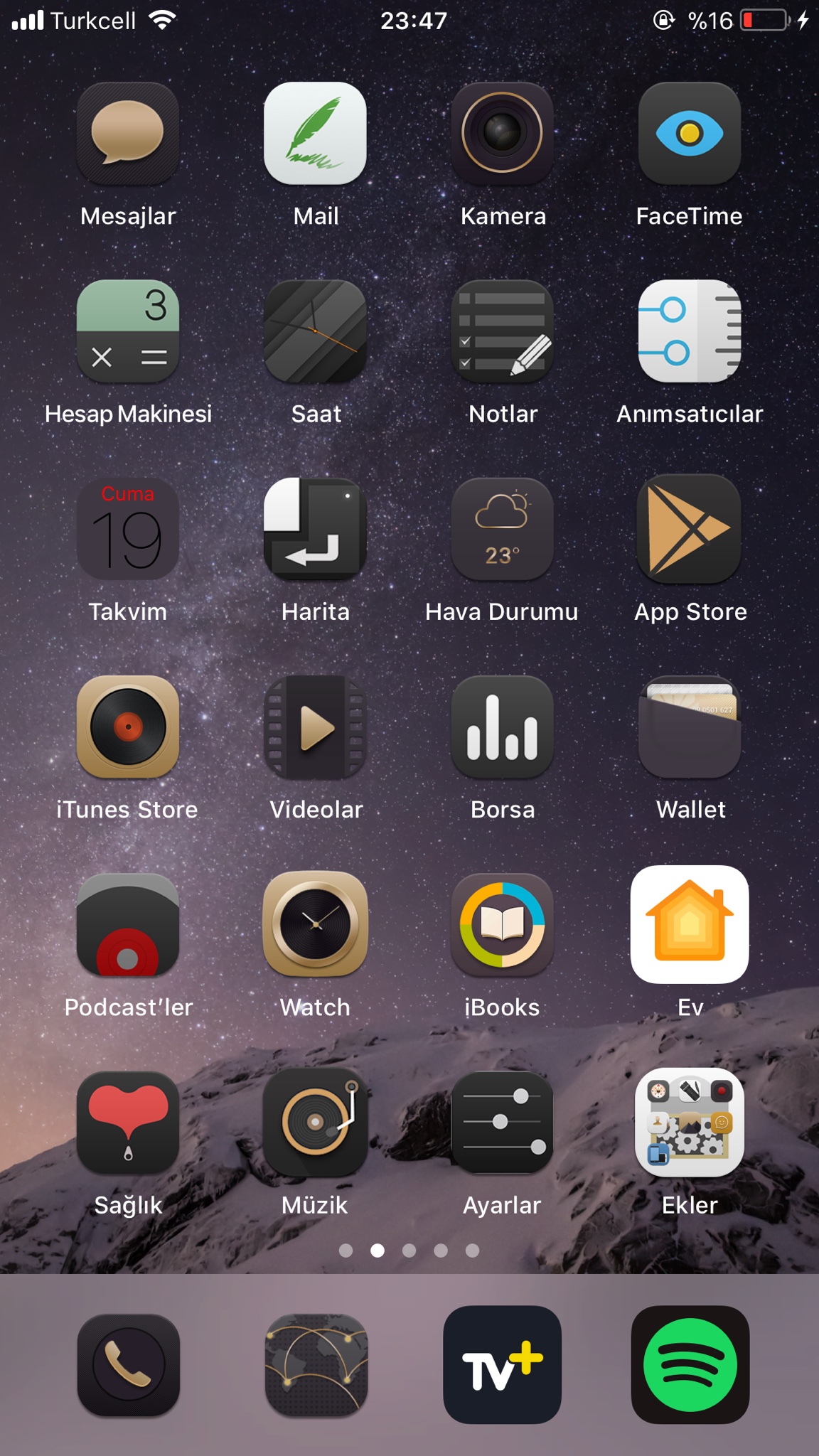Open the Borsa stocks app
This screenshot has height=1456, width=819.
502,726
